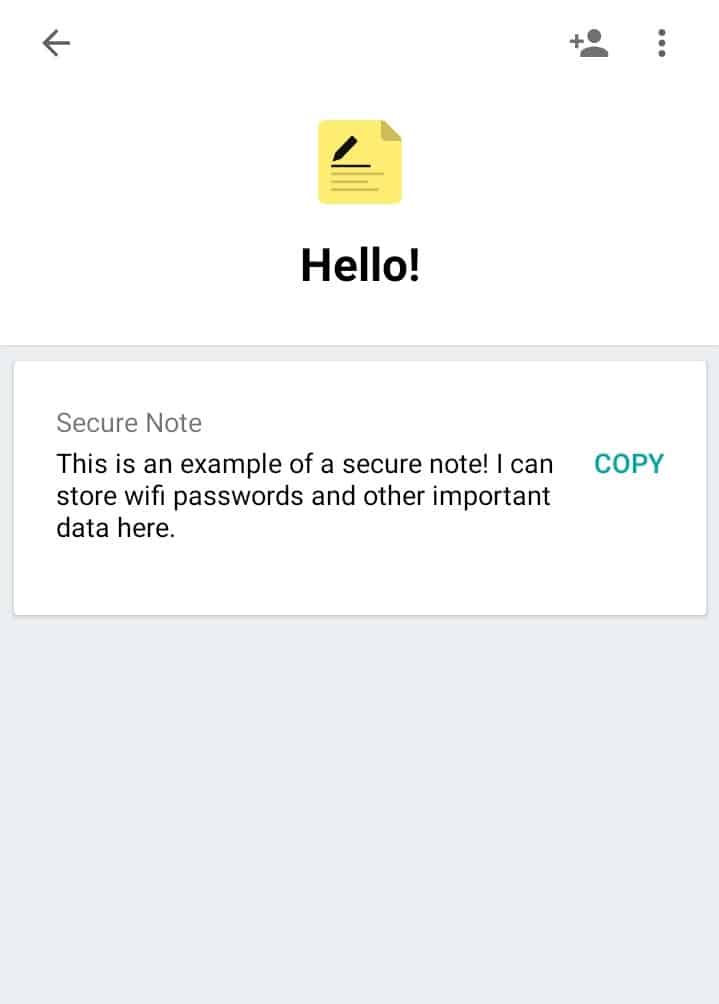Copy the secure note text

(x=628, y=464)
